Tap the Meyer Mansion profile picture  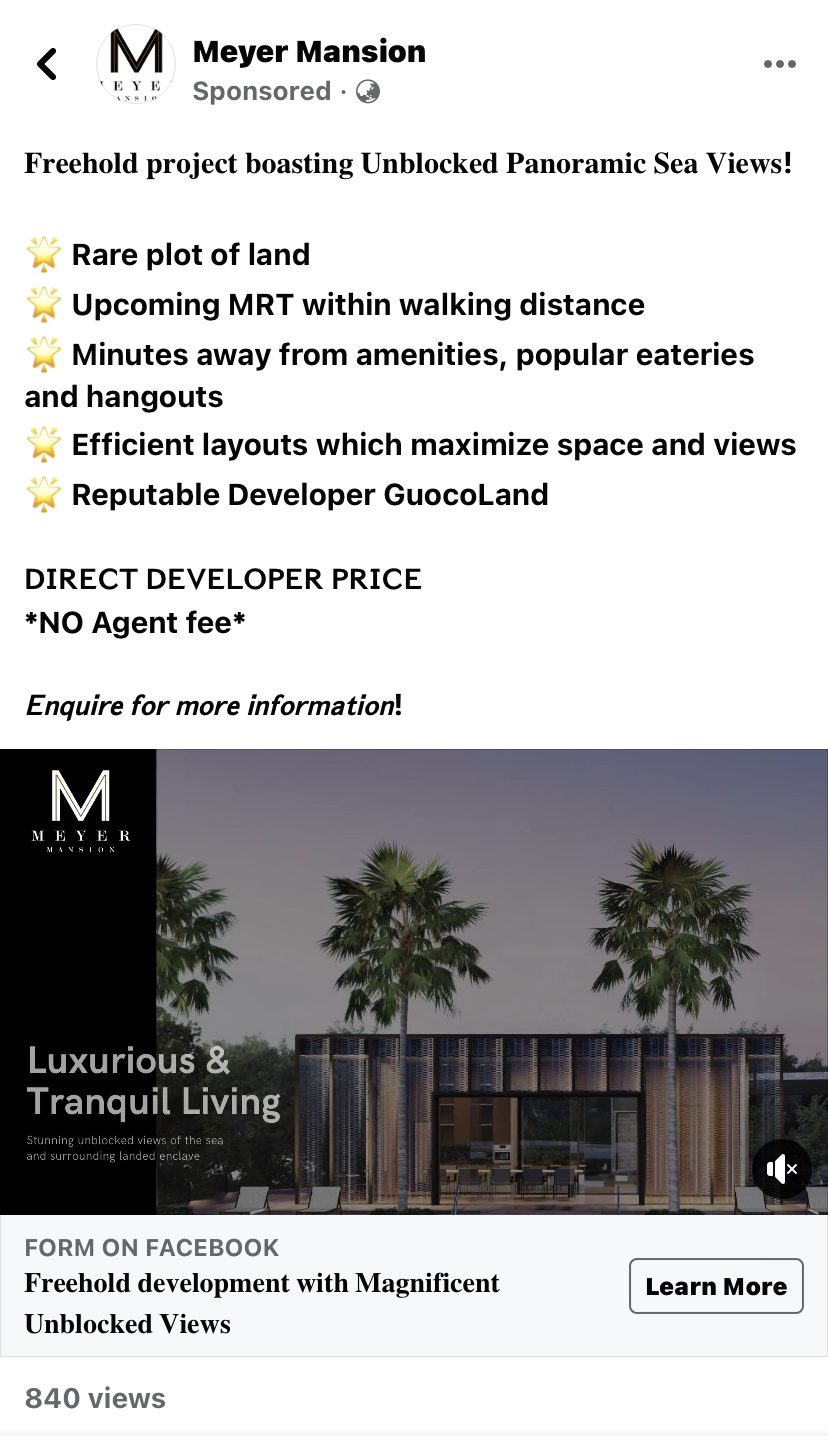[135, 65]
